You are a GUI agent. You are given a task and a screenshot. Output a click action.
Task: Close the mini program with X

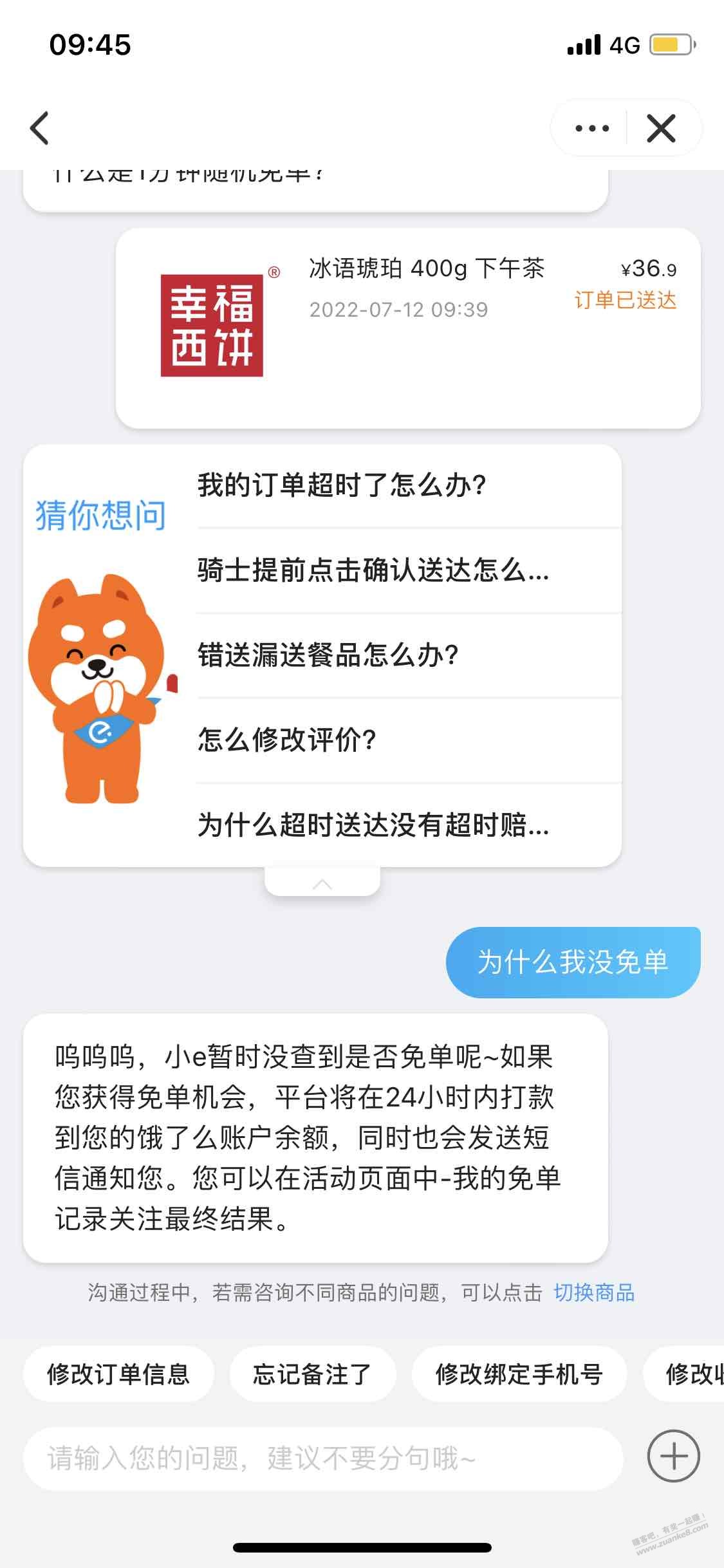661,128
